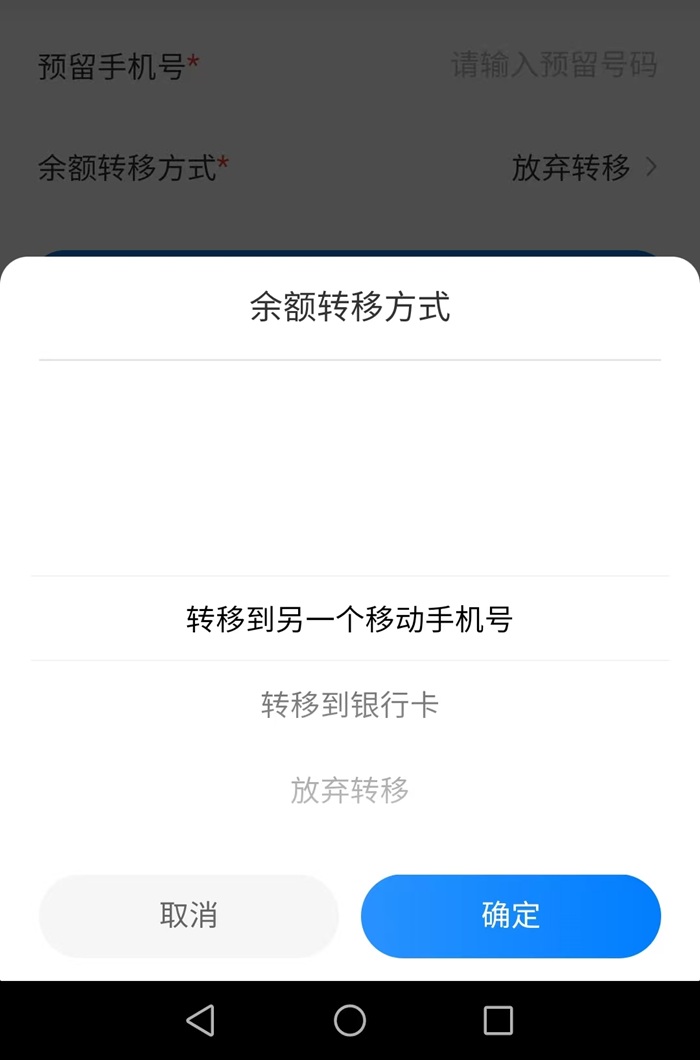Screen dimensions: 700x1060
Task: Tap 确定 to confirm the selection
Action: coord(510,916)
